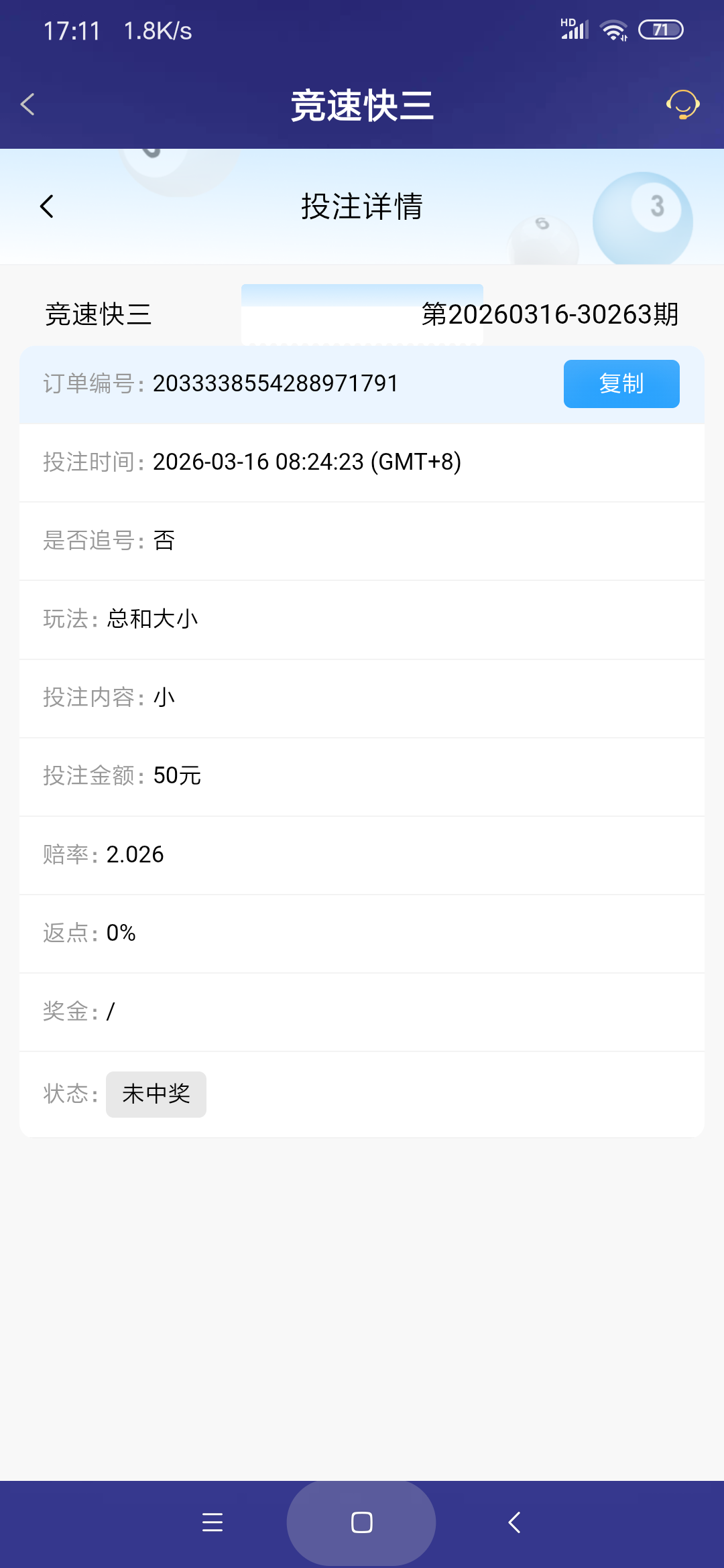Screen dimensions: 724x1568
Task: Tap the Android back arrow in navigation bar
Action: point(514,1522)
